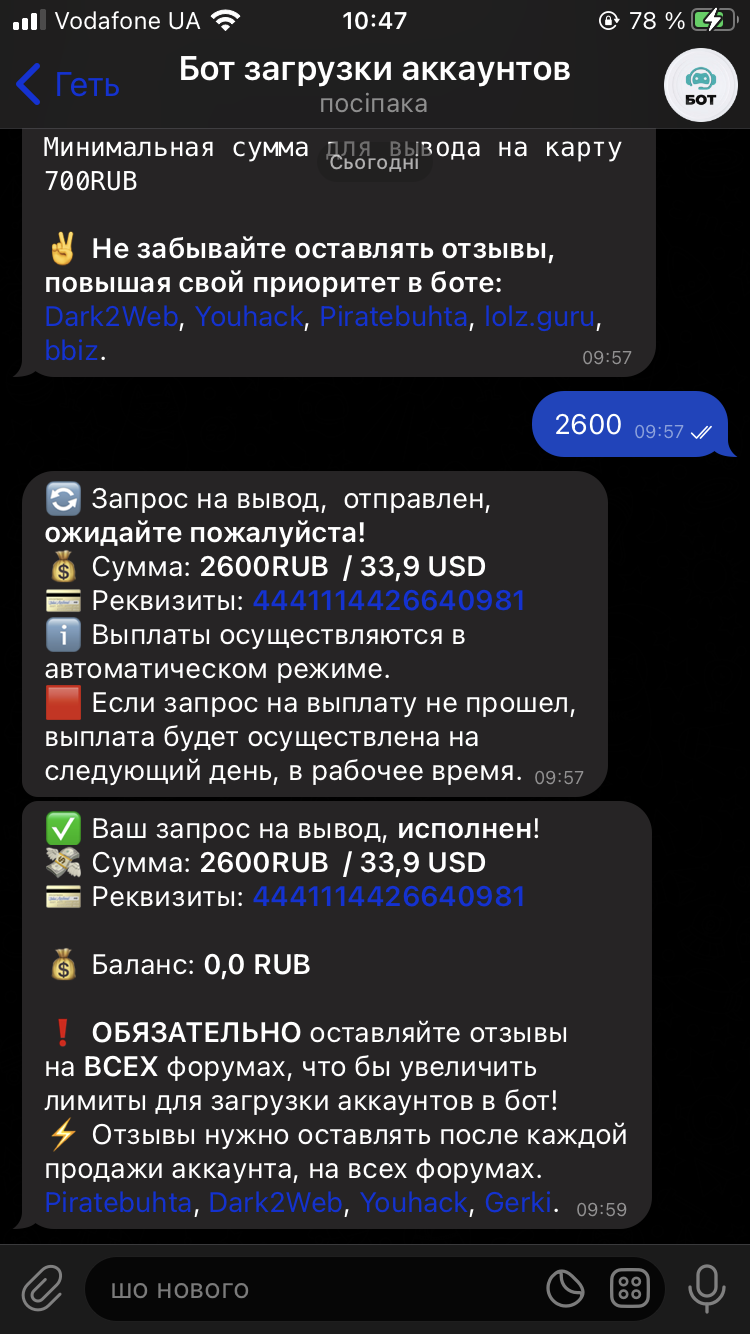Open the lolz.guru link
The height and width of the screenshot is (1334, 750).
tap(540, 317)
